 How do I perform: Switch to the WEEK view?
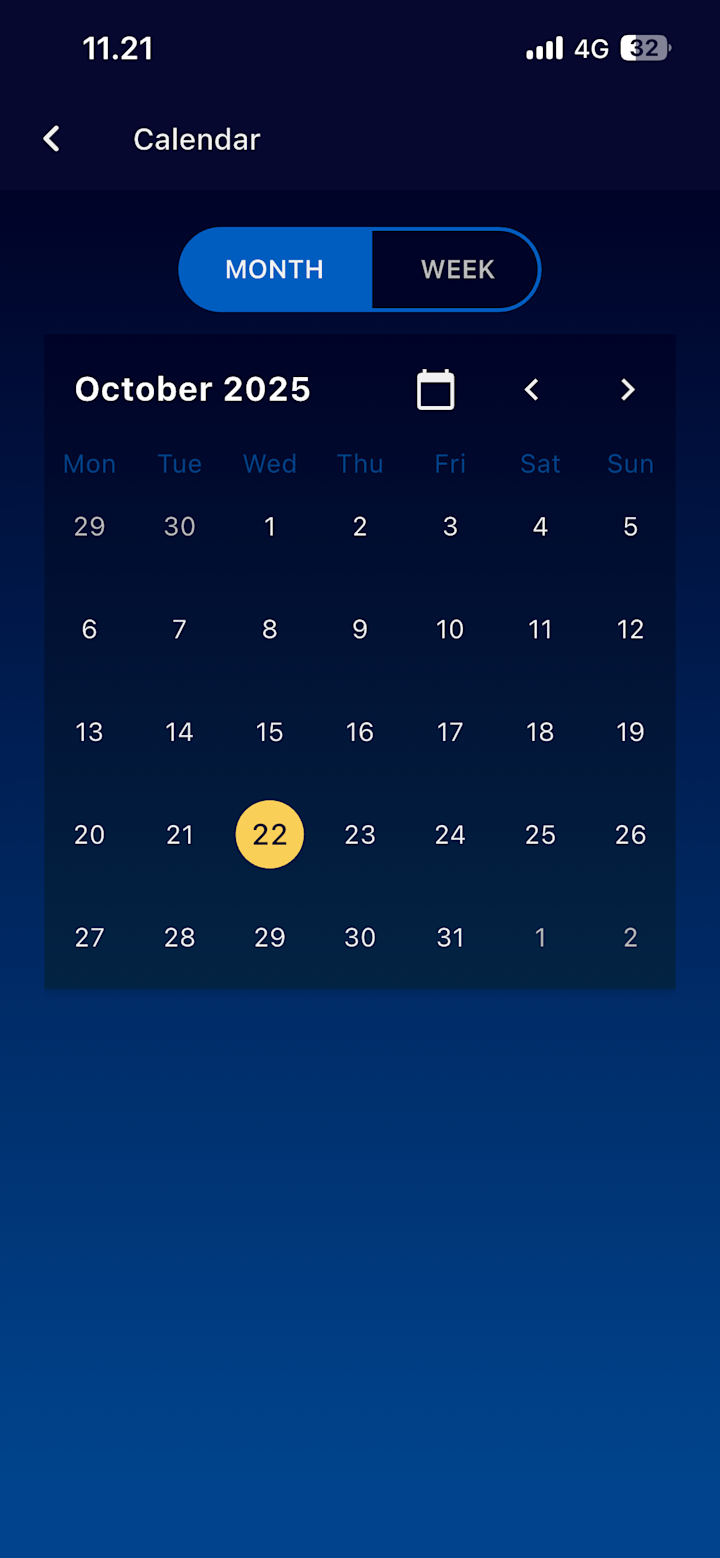457,269
